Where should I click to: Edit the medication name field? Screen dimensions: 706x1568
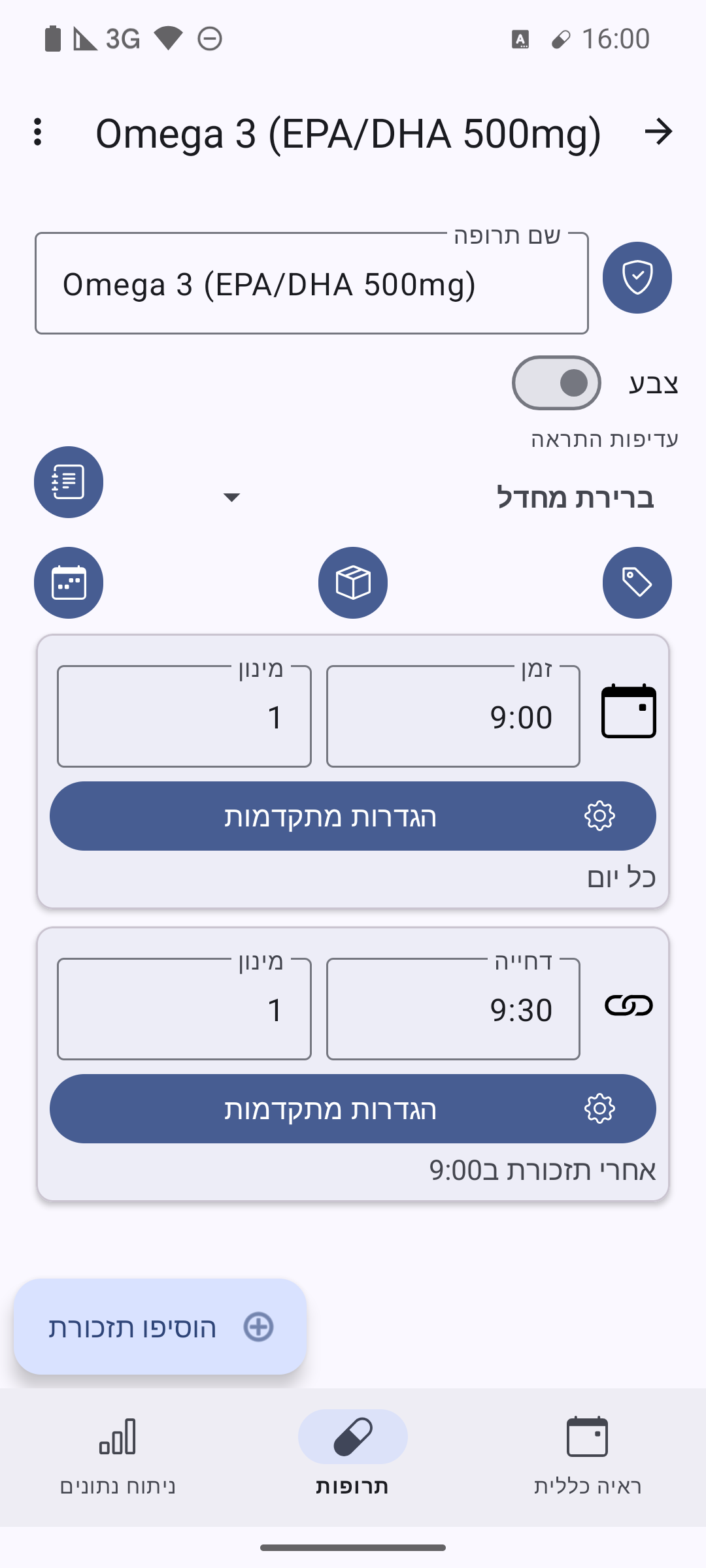tap(311, 284)
